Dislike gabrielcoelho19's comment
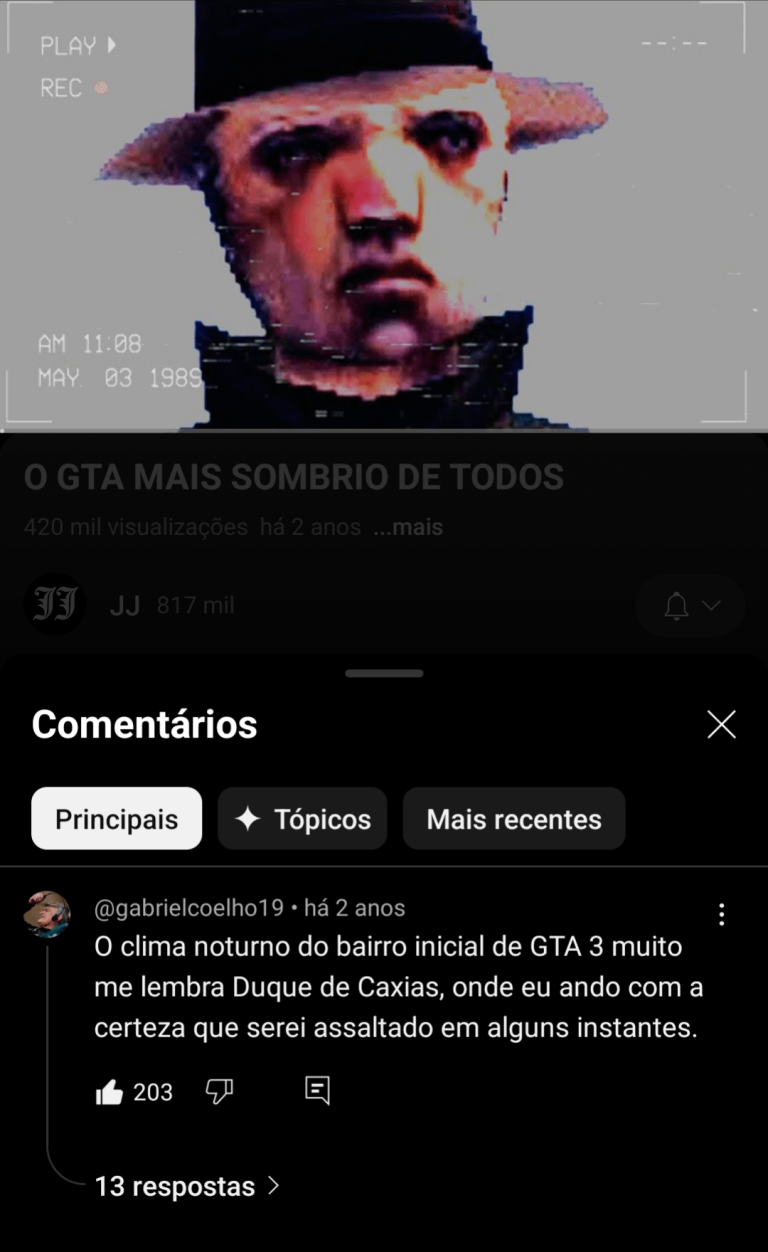 [x=219, y=1092]
